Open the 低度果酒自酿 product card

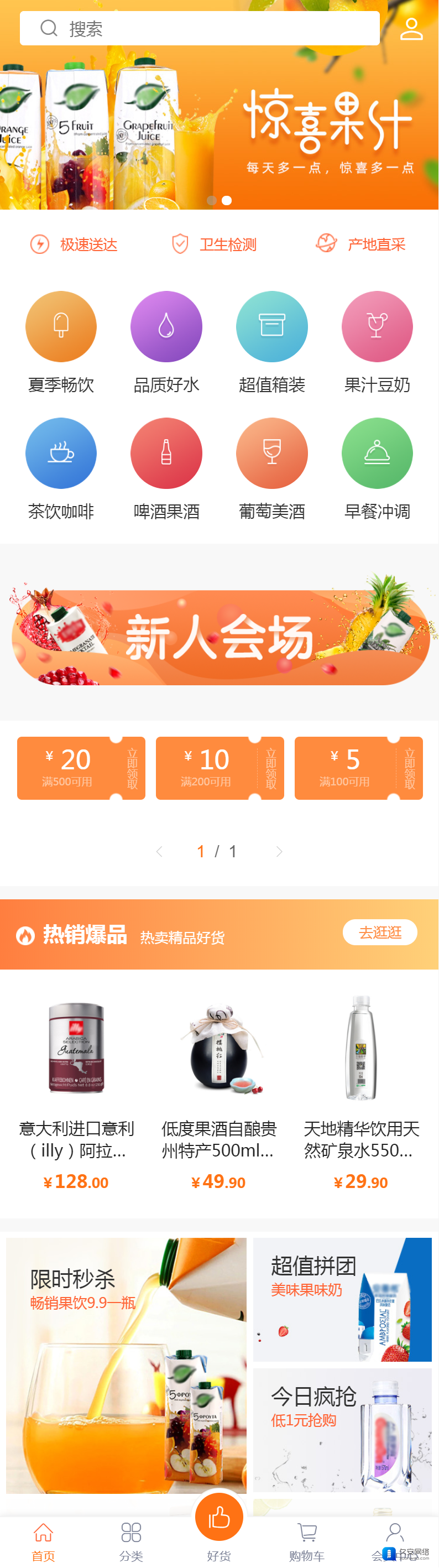[x=218, y=1090]
